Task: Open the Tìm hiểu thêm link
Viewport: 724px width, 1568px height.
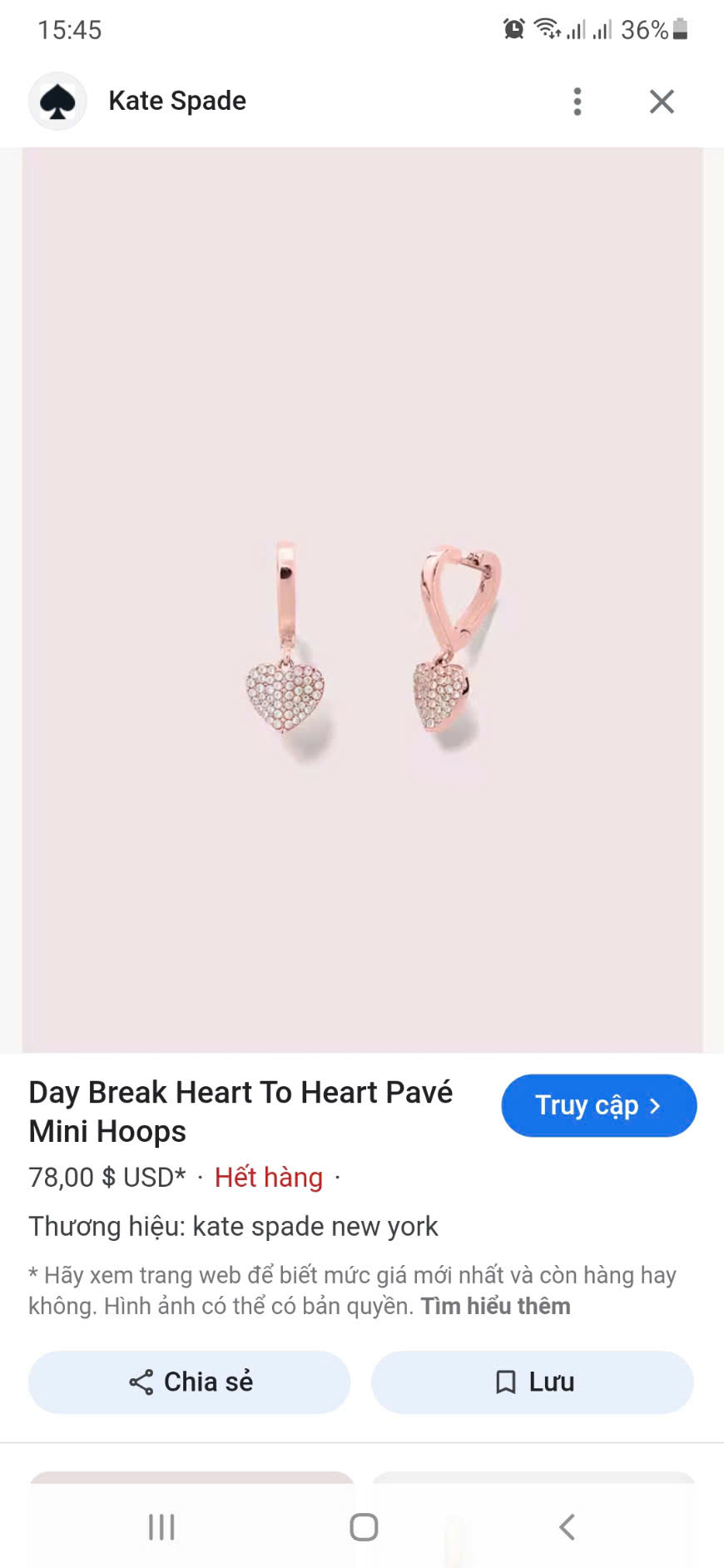Action: (495, 1306)
